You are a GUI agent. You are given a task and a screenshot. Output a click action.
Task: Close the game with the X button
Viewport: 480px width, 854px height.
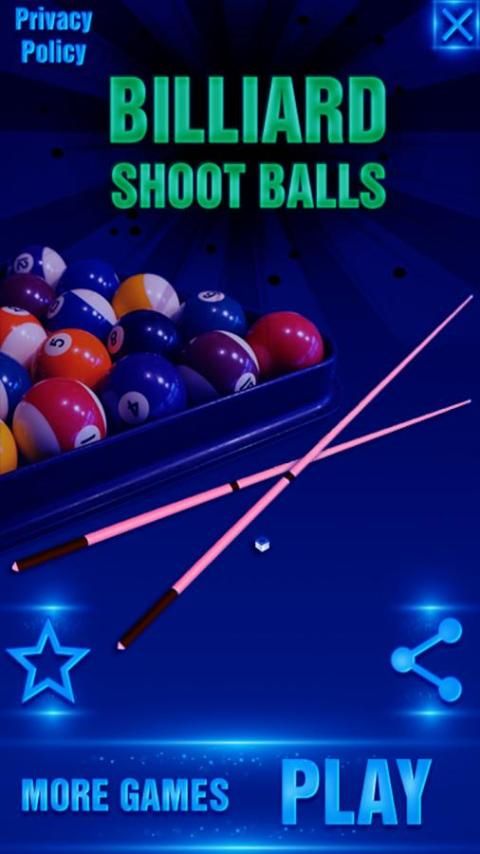pyautogui.click(x=457, y=24)
